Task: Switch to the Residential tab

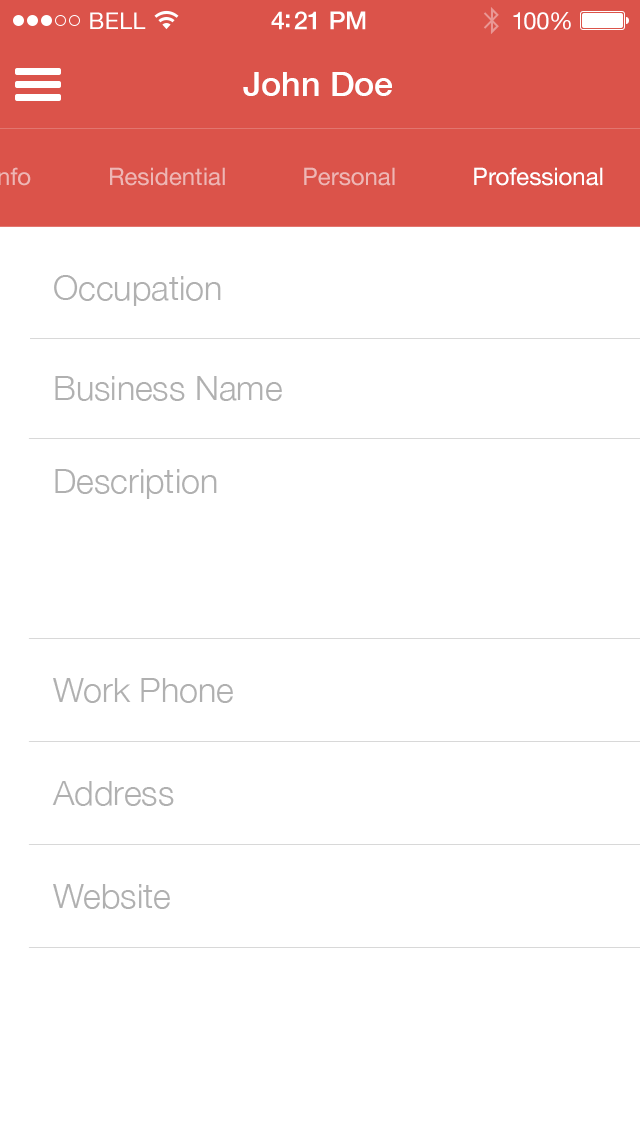Action: (x=167, y=177)
